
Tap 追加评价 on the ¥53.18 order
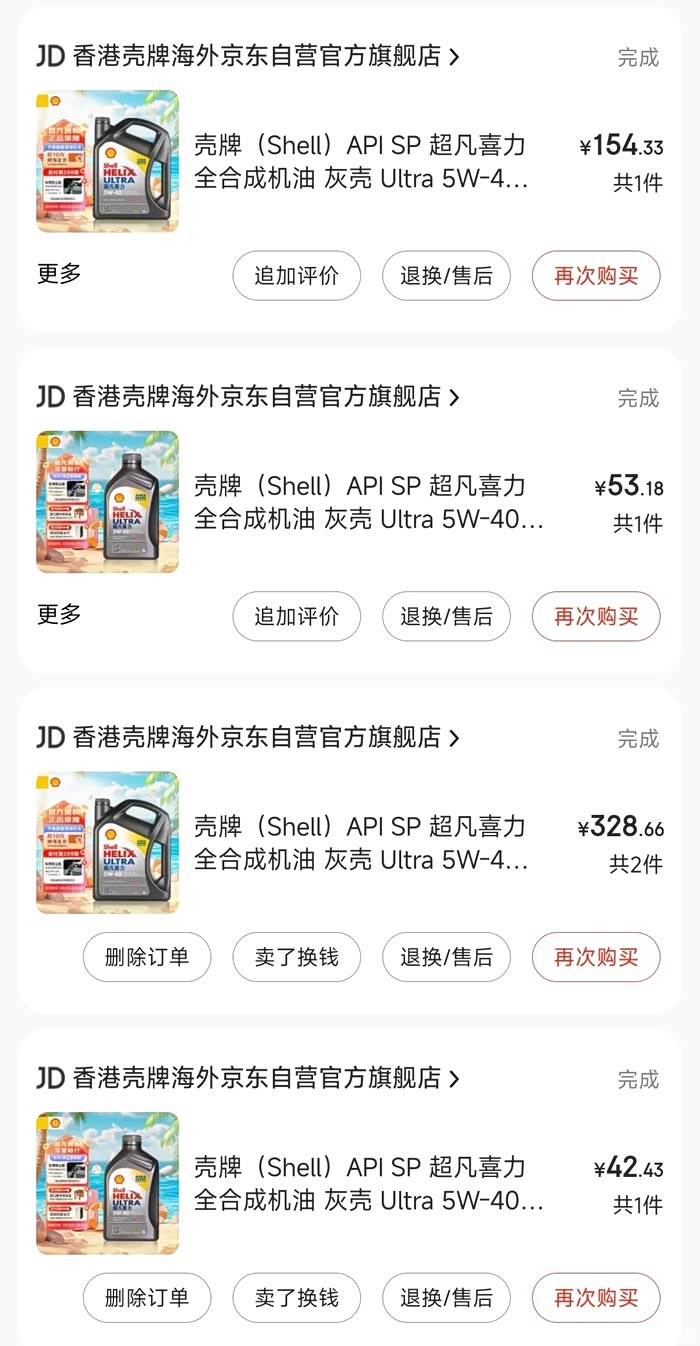point(296,616)
